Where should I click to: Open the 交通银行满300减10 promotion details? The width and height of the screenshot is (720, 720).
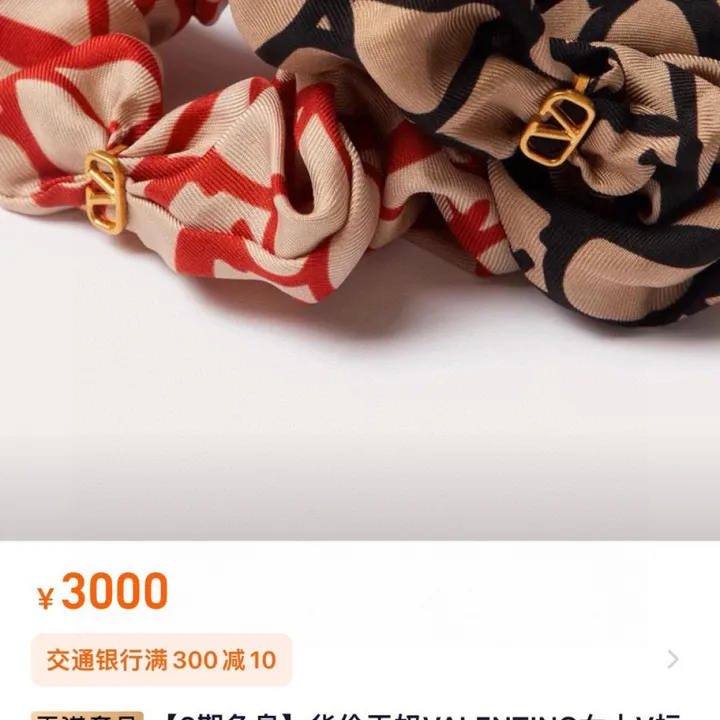(x=162, y=660)
